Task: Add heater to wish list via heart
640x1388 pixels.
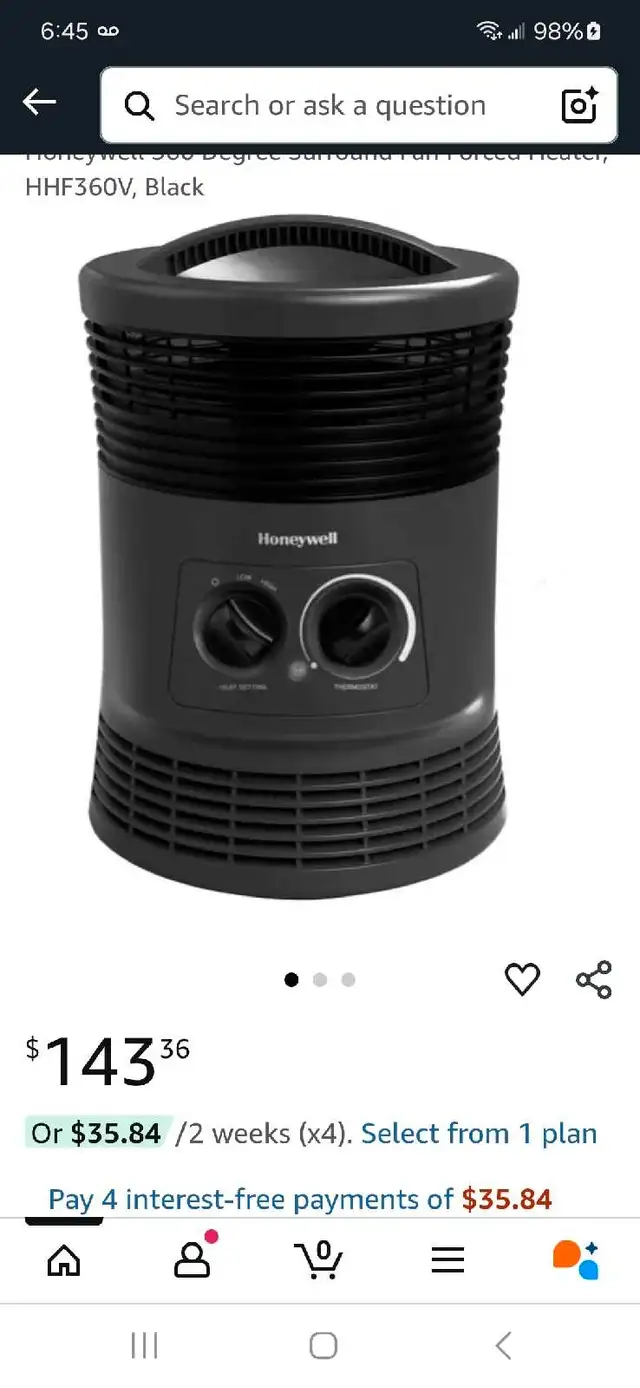Action: click(x=522, y=979)
